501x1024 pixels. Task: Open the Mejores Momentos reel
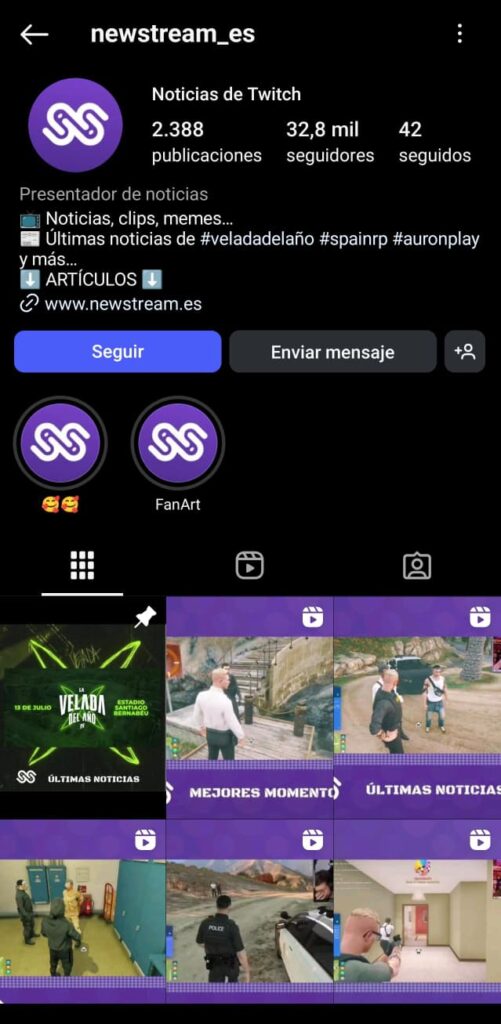[250, 707]
